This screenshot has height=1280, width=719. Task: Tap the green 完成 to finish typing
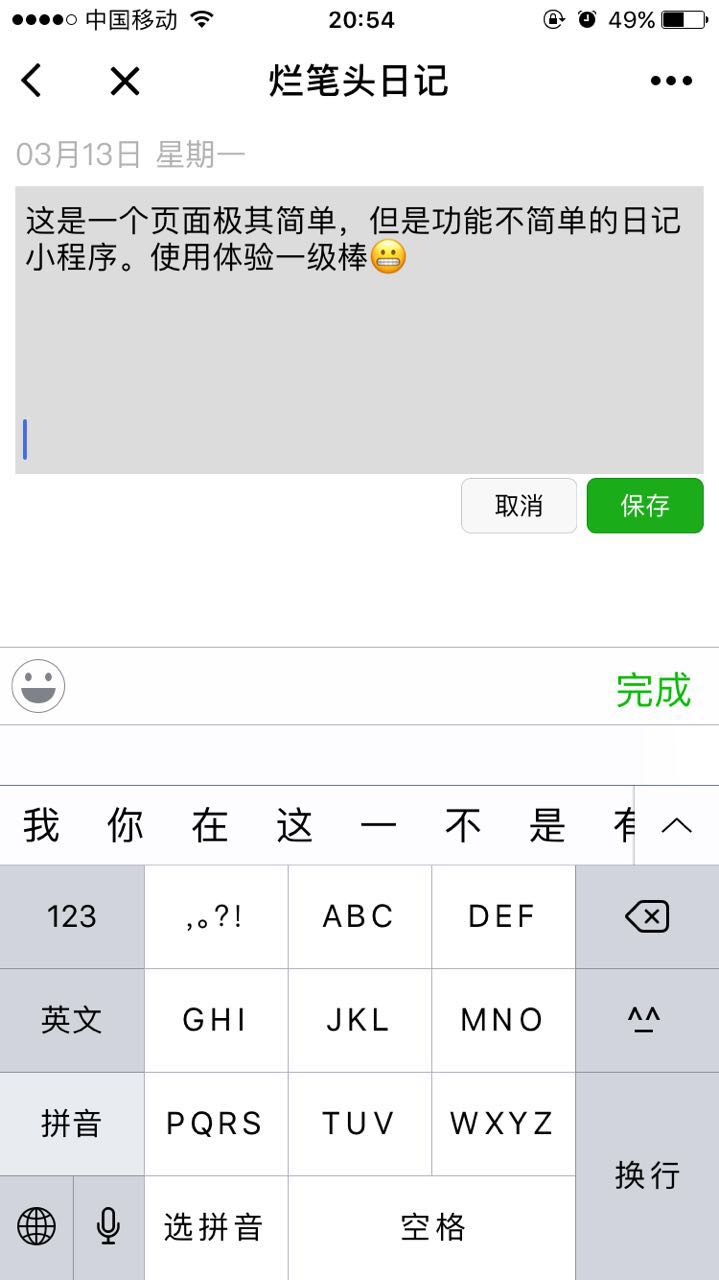(x=653, y=690)
